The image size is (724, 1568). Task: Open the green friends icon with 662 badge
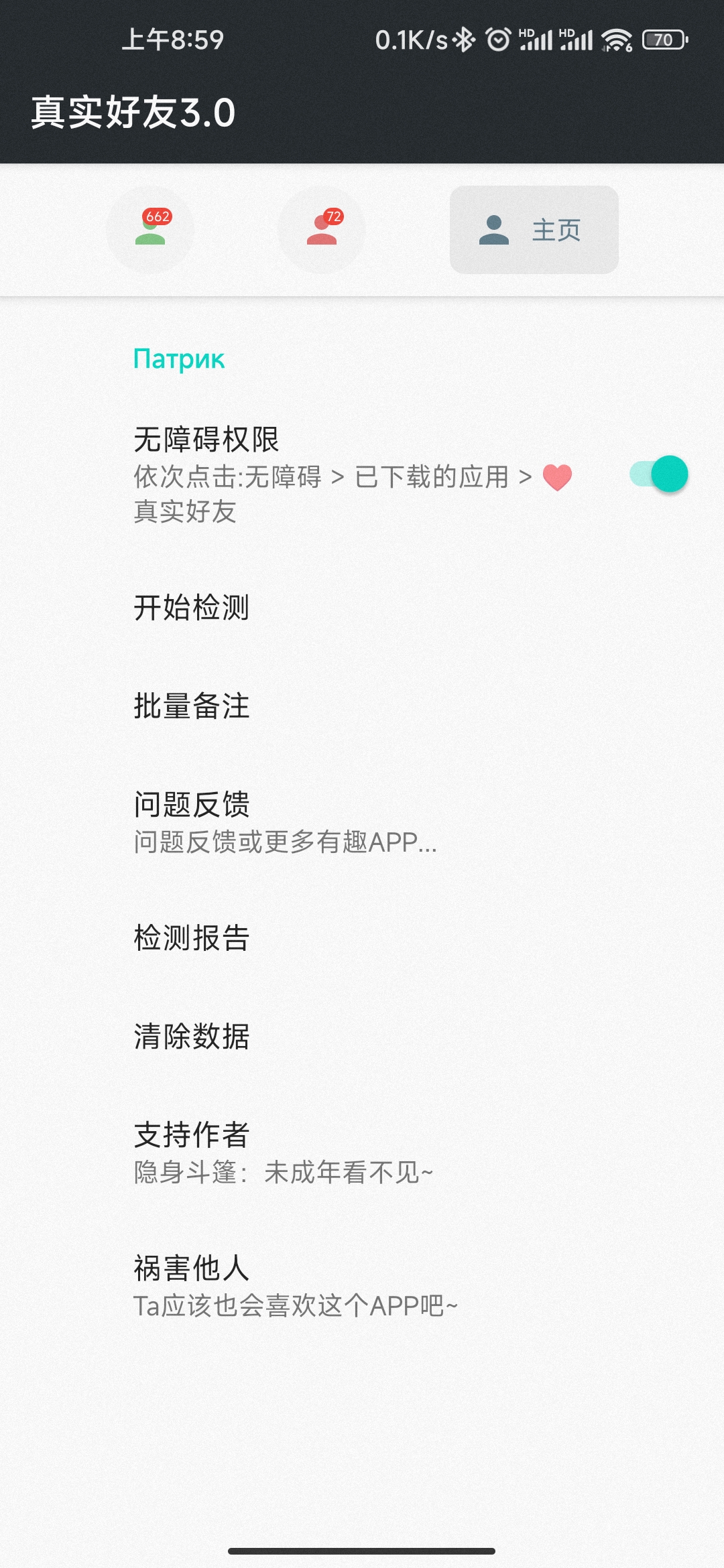[149, 229]
